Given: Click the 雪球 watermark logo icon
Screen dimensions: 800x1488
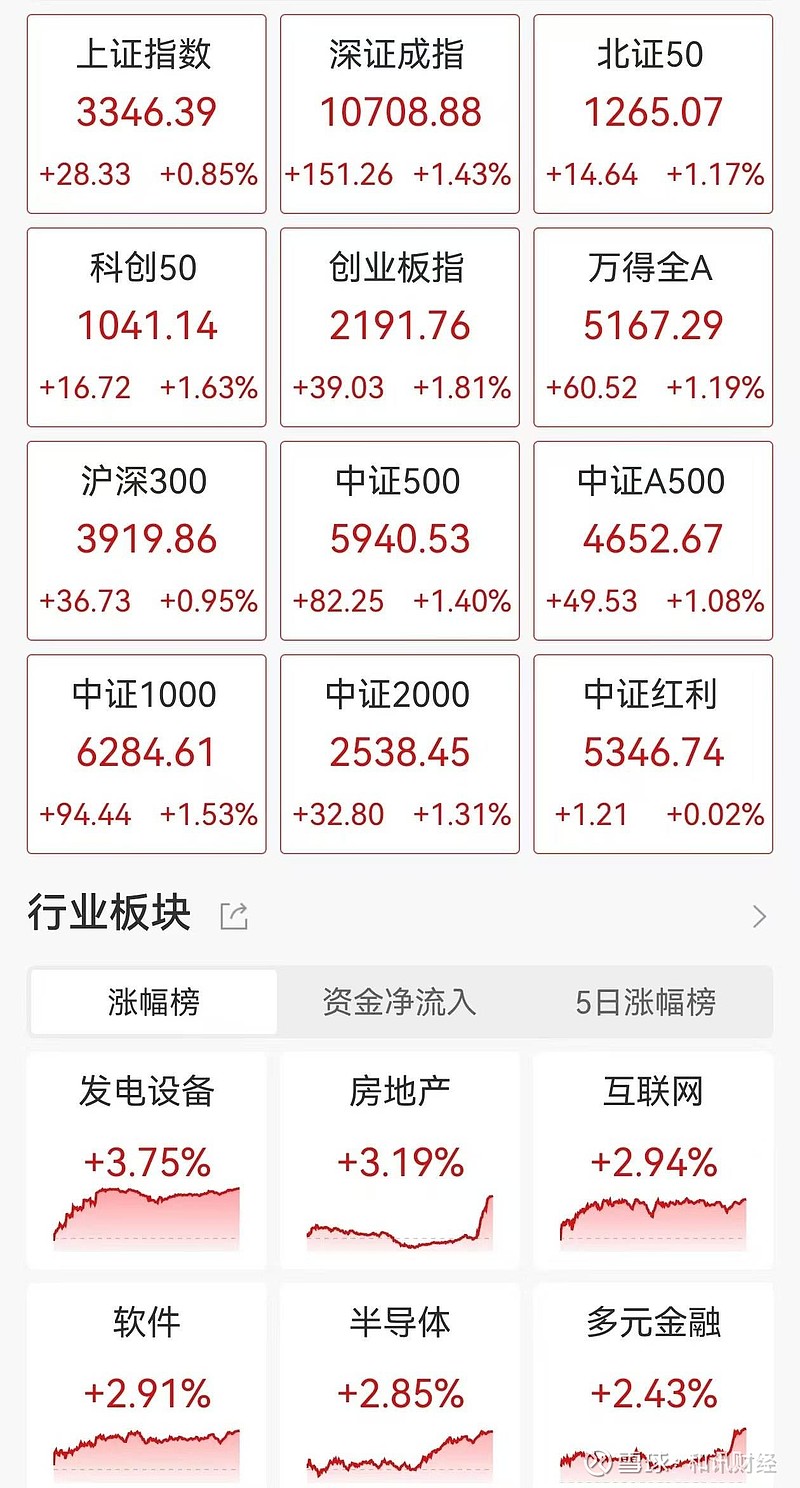Looking at the screenshot, I should 601,1461.
